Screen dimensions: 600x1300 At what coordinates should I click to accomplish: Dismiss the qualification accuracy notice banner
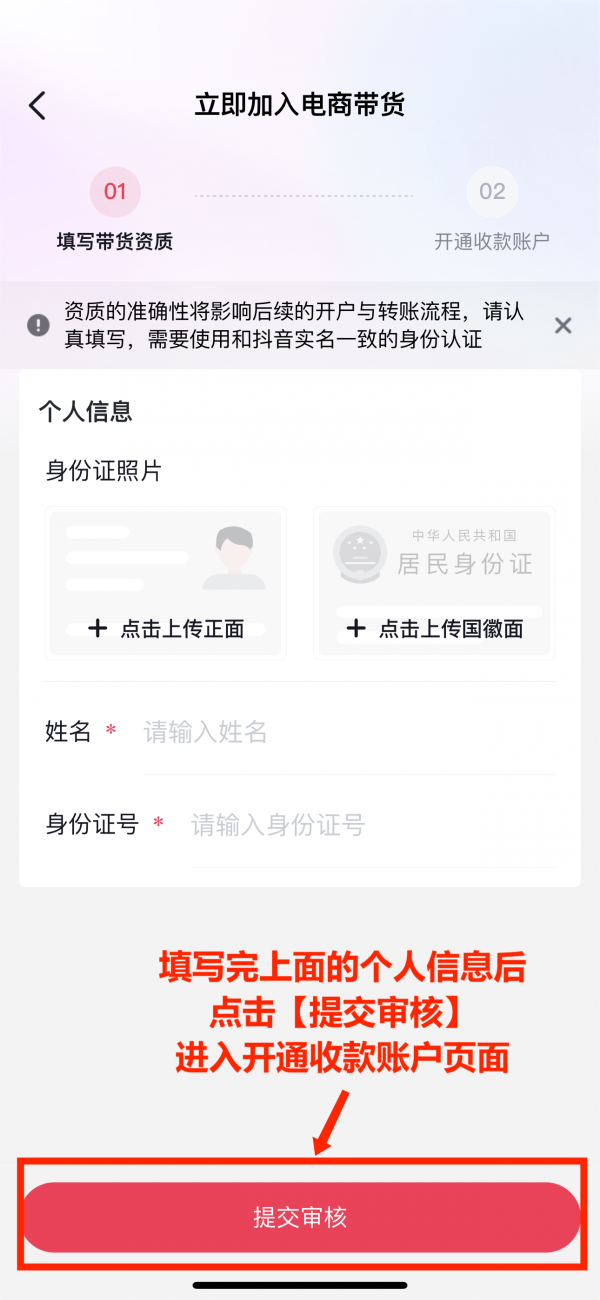point(563,325)
